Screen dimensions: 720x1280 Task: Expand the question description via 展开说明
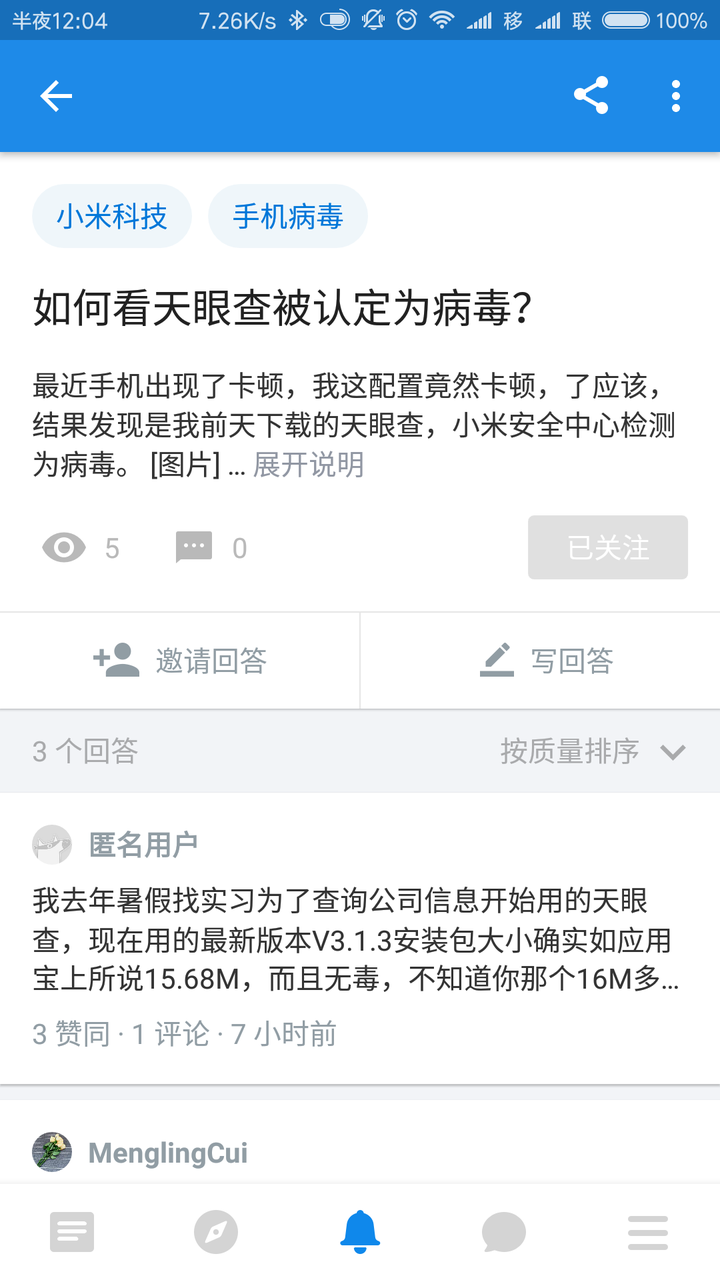308,465
